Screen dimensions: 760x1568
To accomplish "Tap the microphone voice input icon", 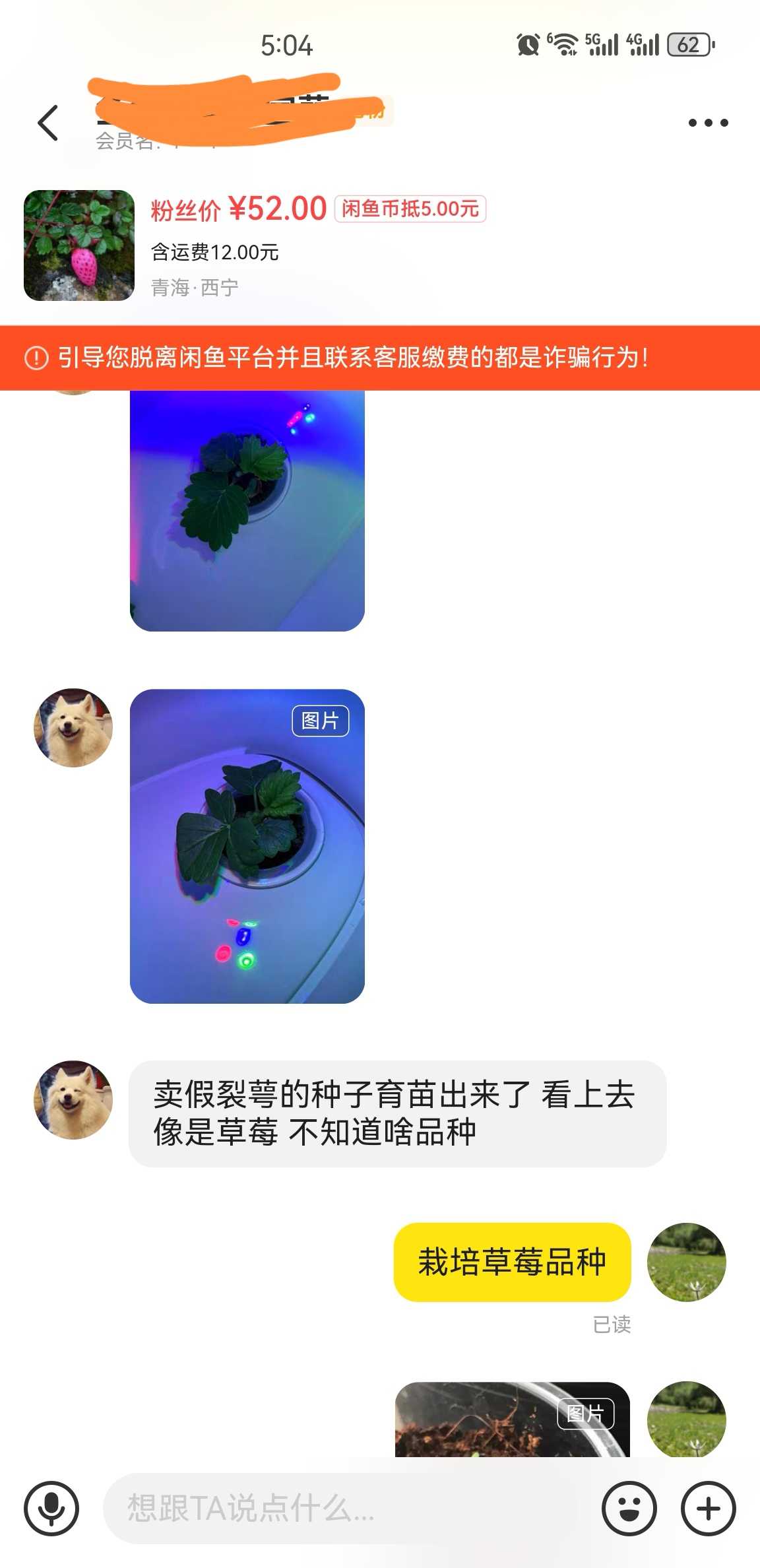I will click(x=51, y=1509).
